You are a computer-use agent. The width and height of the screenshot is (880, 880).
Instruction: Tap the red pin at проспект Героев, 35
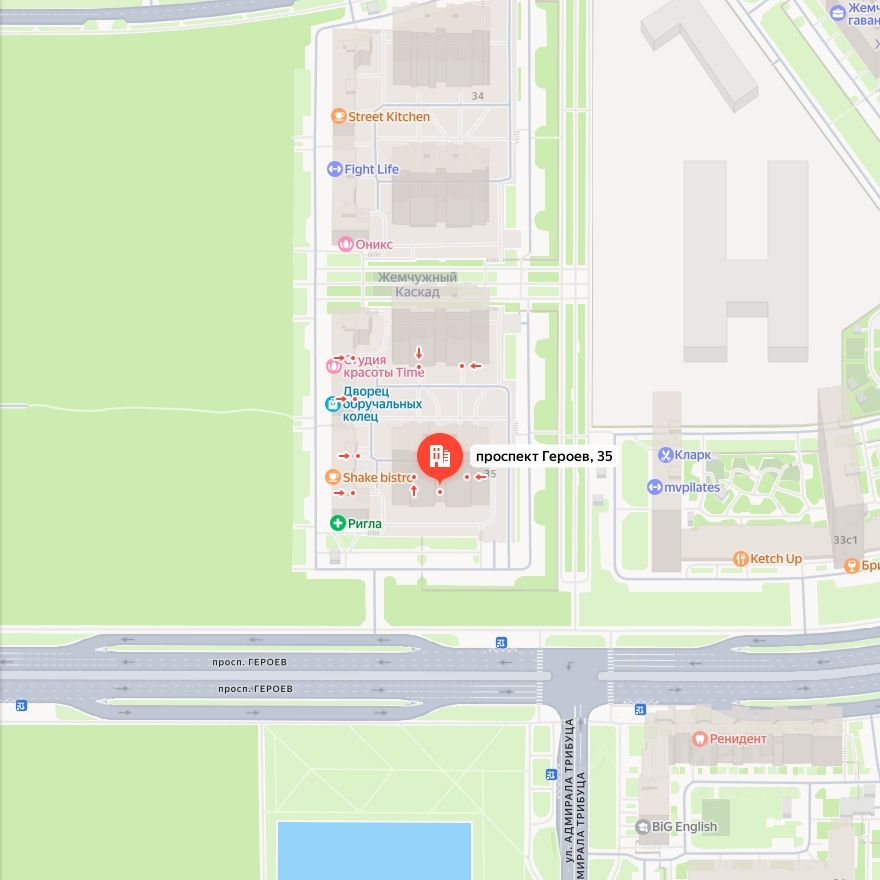tap(439, 456)
